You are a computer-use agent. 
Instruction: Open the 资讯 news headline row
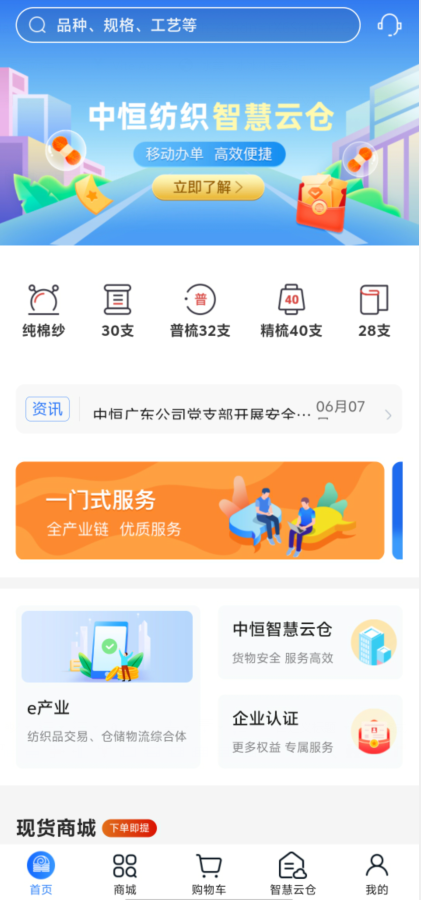208,409
